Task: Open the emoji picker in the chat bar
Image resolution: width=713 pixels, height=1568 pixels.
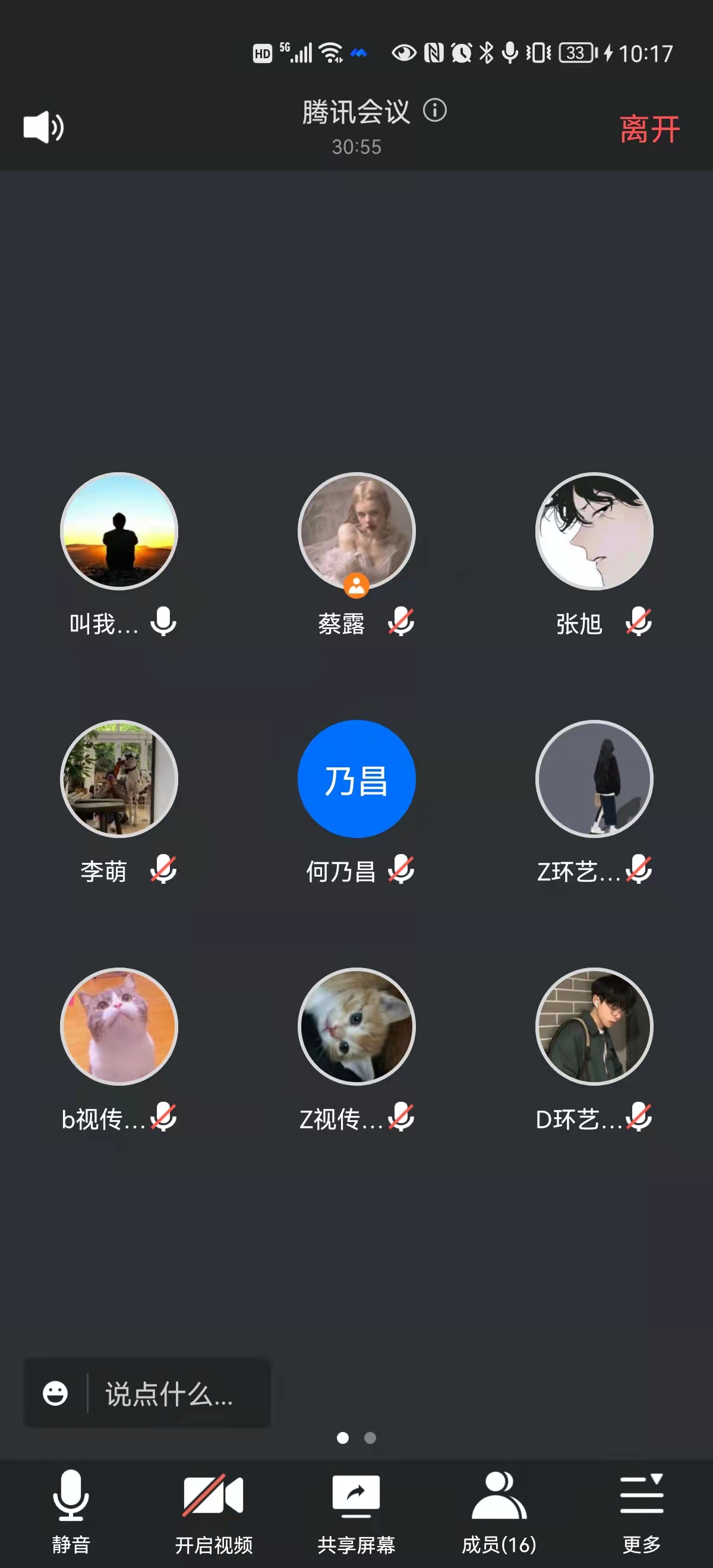Action: pos(55,1393)
